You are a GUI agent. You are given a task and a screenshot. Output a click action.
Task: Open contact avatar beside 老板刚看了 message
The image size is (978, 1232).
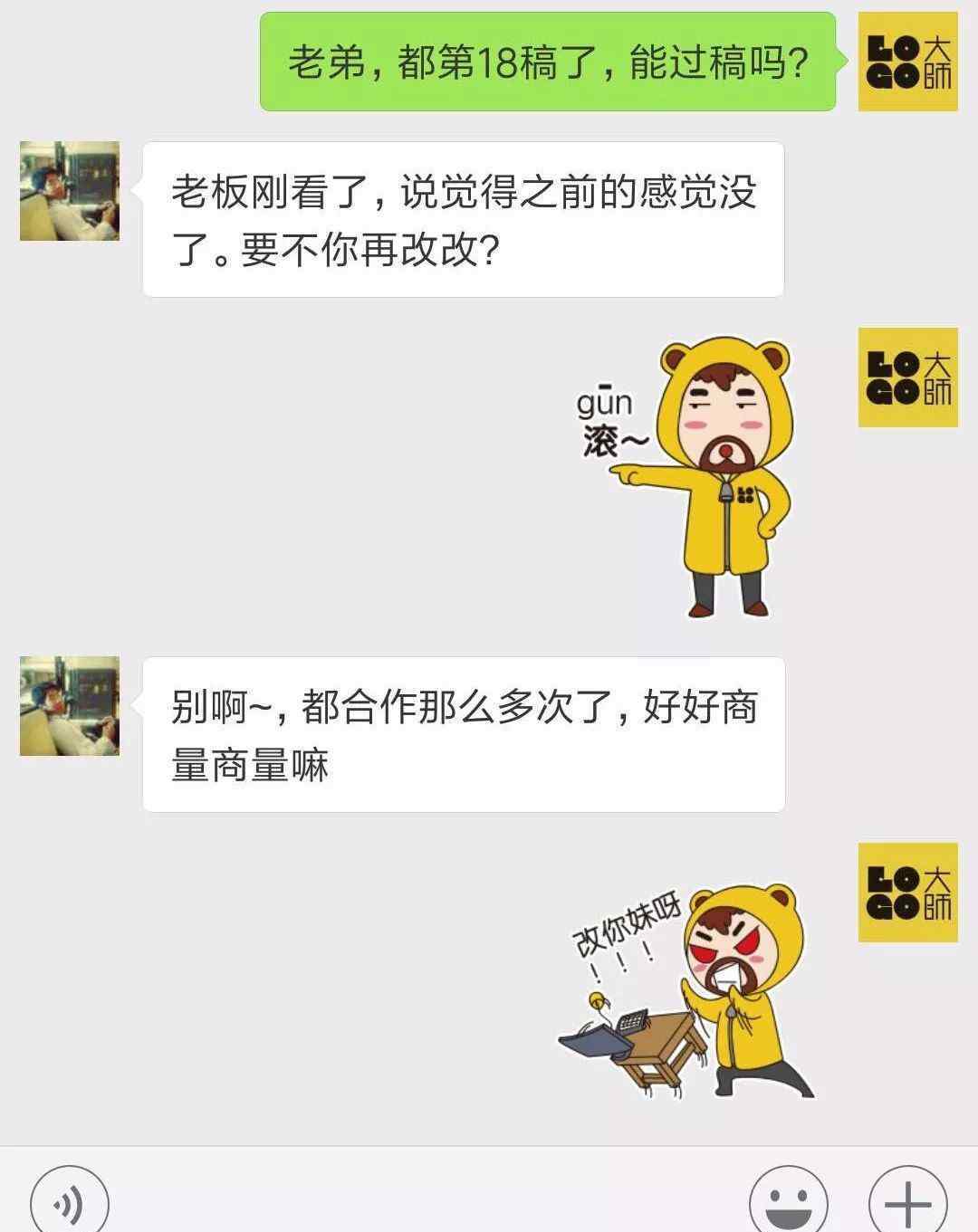click(x=70, y=191)
